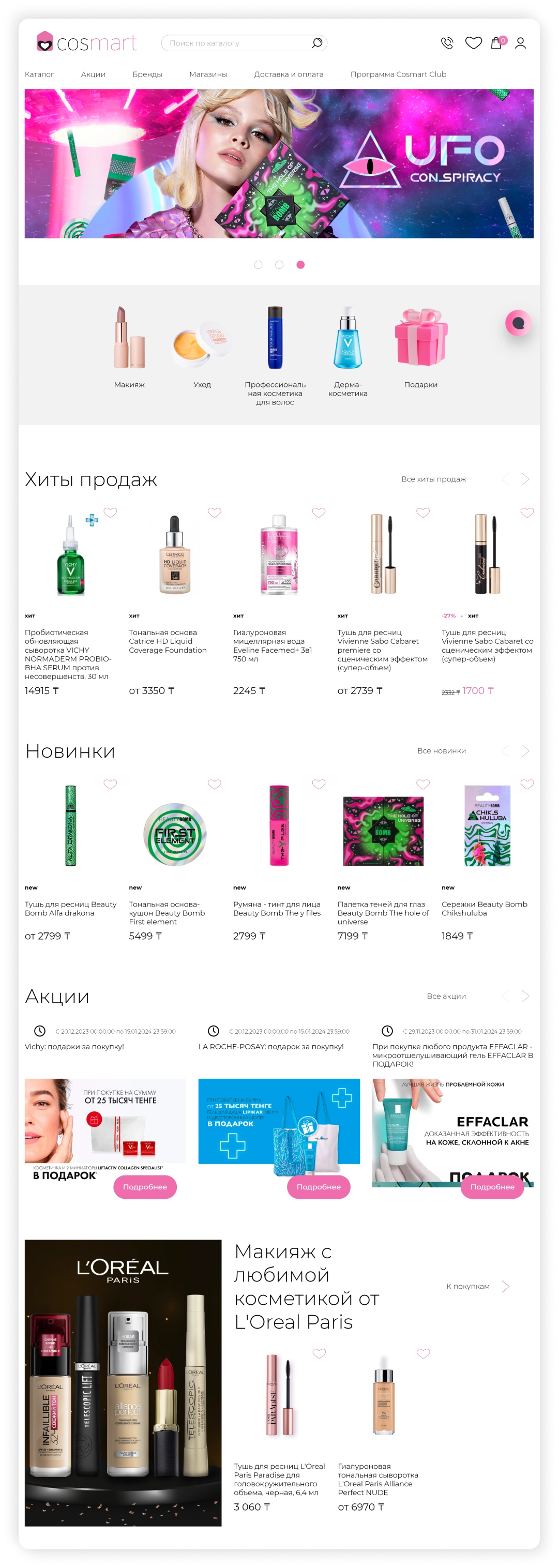Like the Catrice HD Liquid Coverage foundation

[215, 512]
